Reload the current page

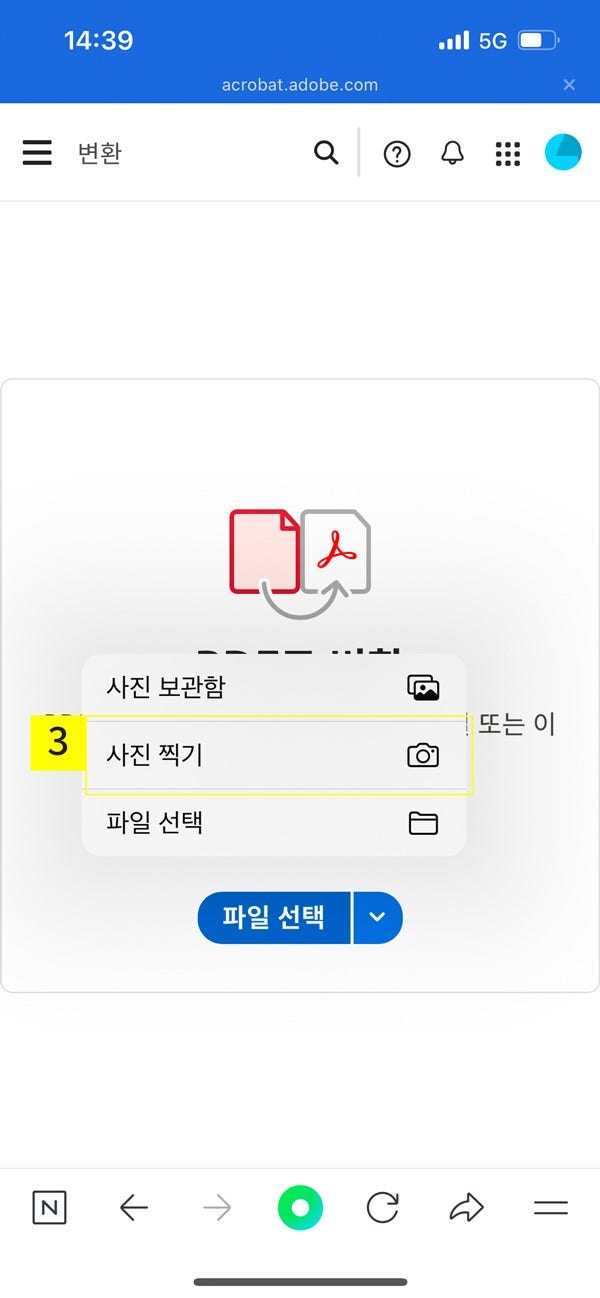click(x=382, y=1208)
